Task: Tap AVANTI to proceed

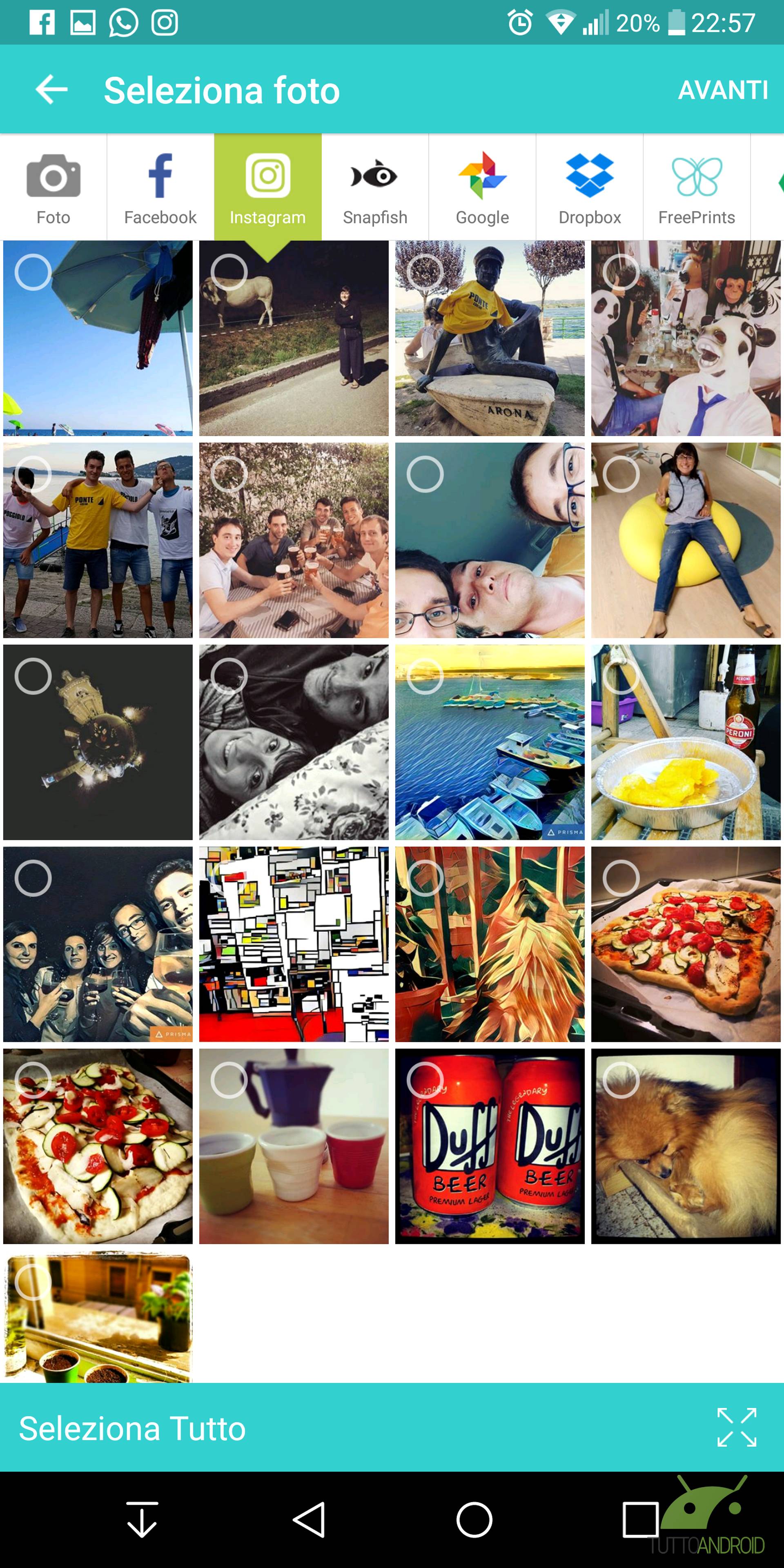Action: (722, 90)
